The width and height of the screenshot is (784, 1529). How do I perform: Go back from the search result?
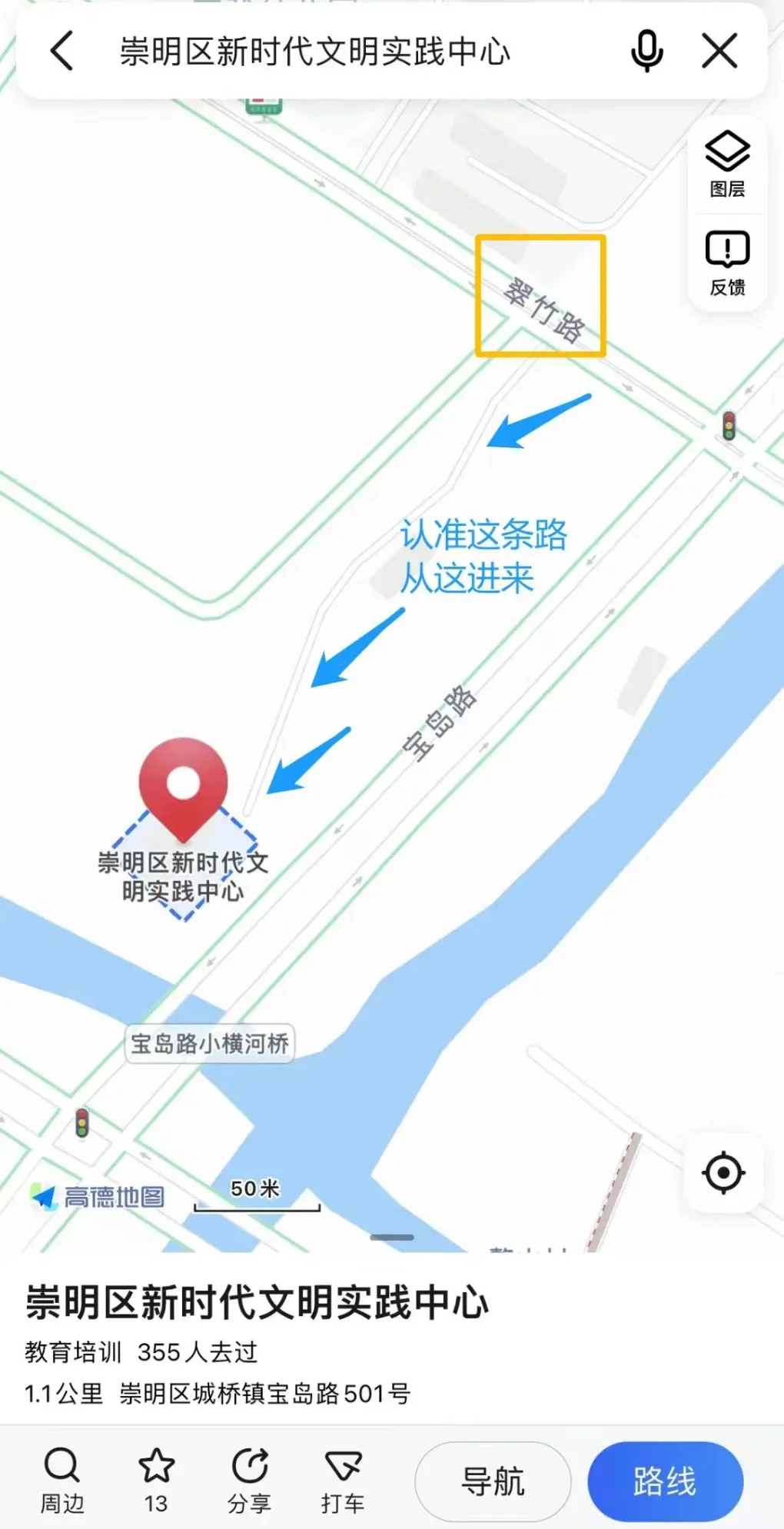62,52
